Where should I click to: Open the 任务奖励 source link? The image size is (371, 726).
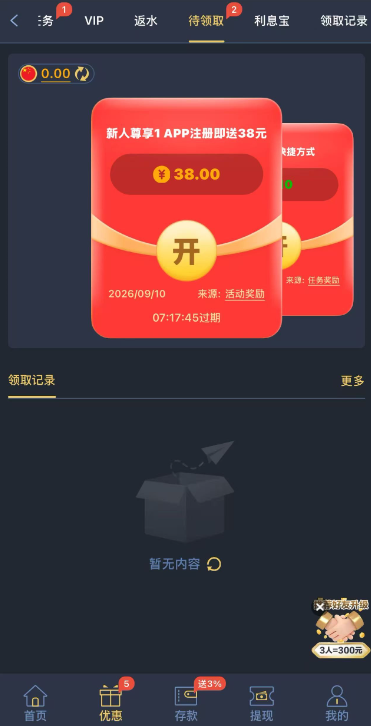[324, 280]
